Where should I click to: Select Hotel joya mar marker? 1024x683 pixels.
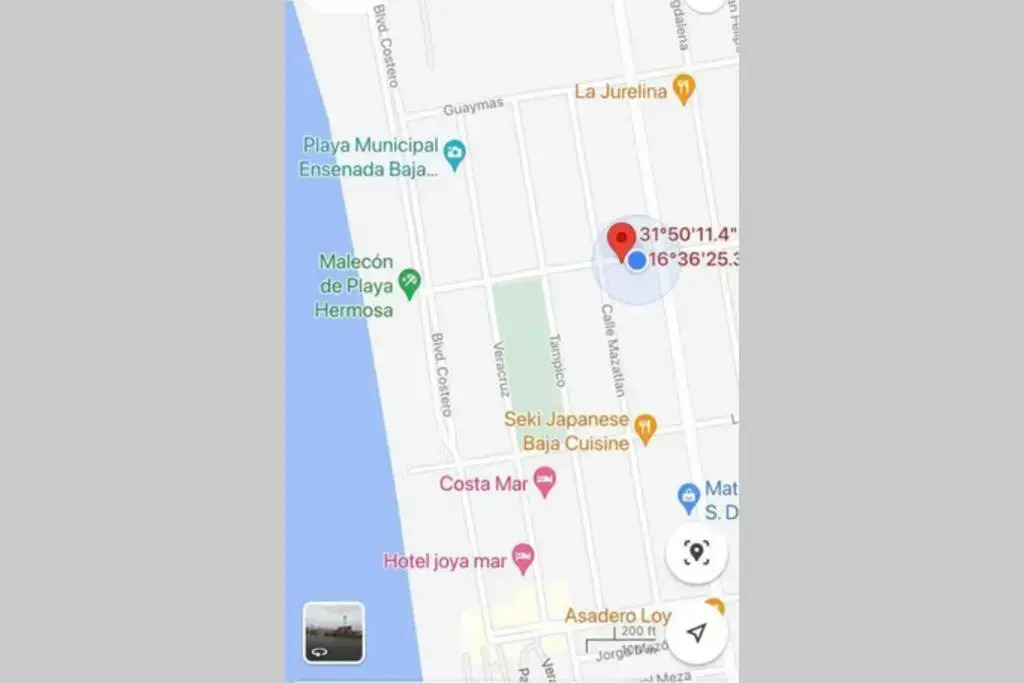tap(522, 557)
